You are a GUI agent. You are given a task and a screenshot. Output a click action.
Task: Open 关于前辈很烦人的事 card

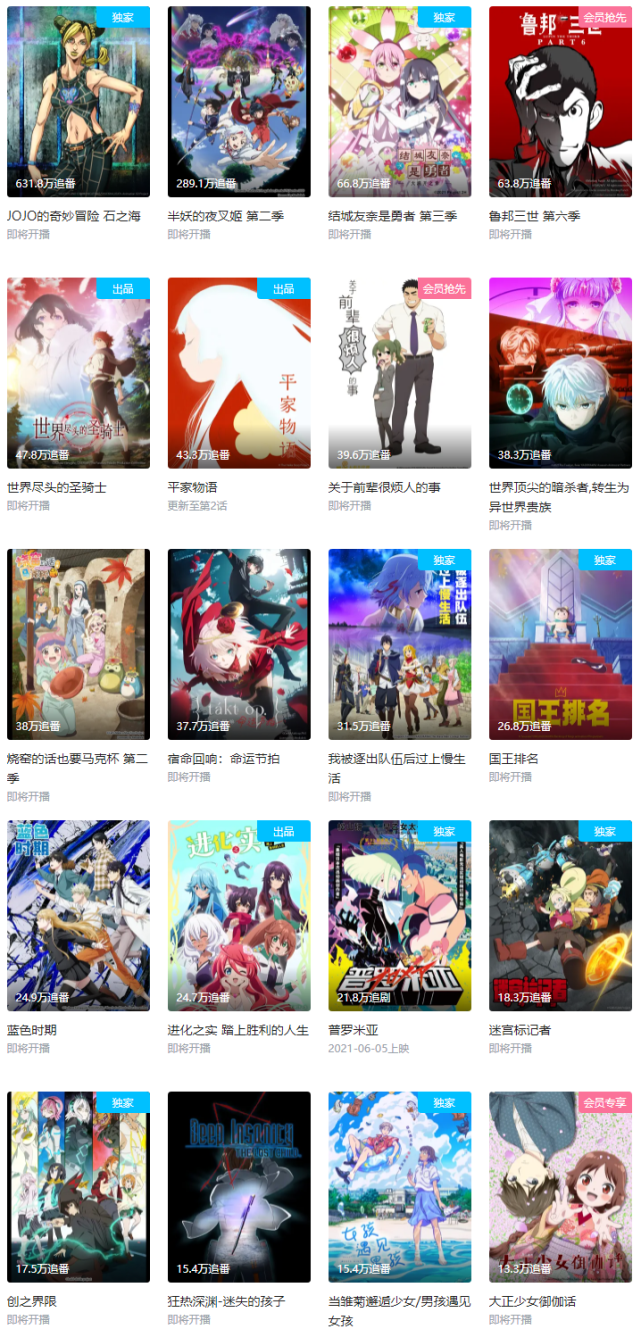[399, 372]
